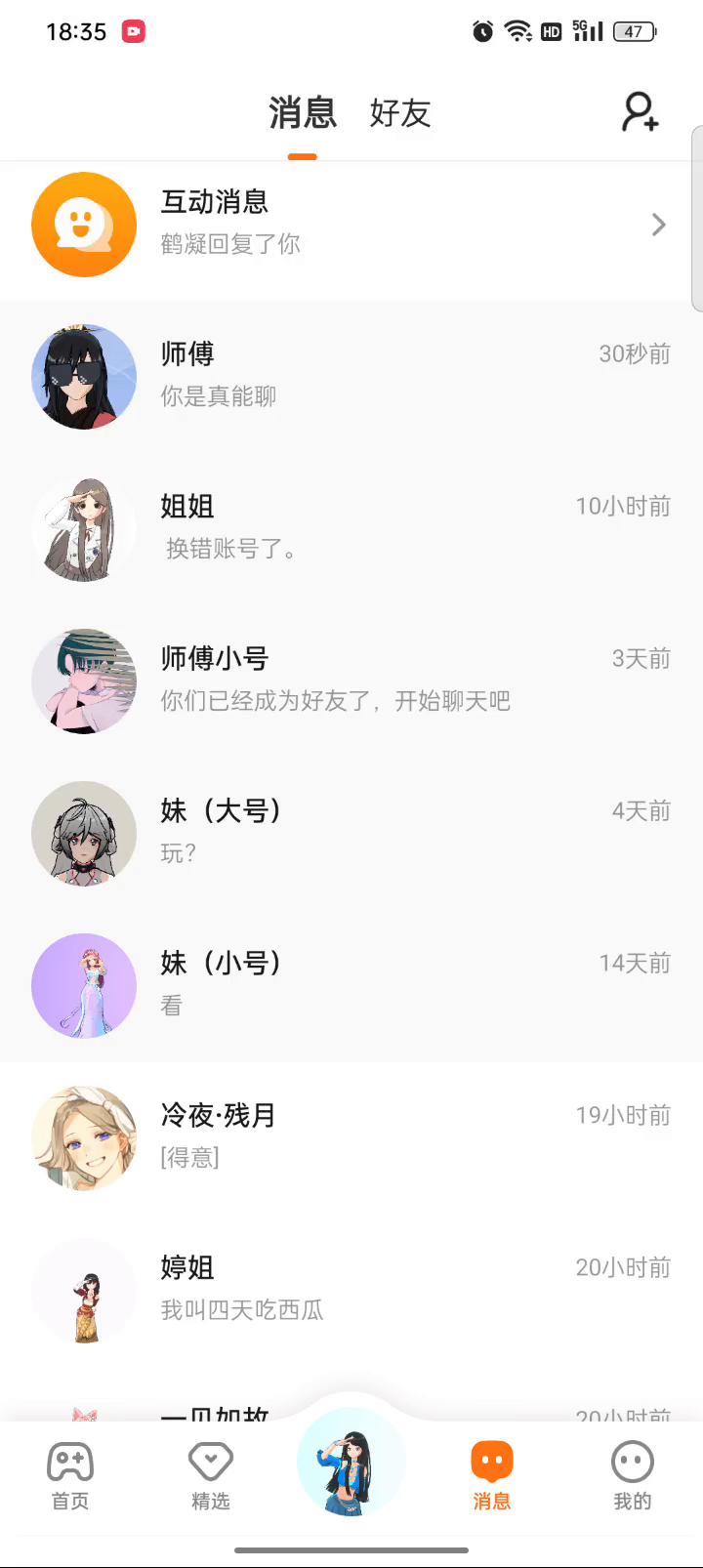Open the chat with 姐姐
Image resolution: width=703 pixels, height=1568 pixels.
pos(351,528)
